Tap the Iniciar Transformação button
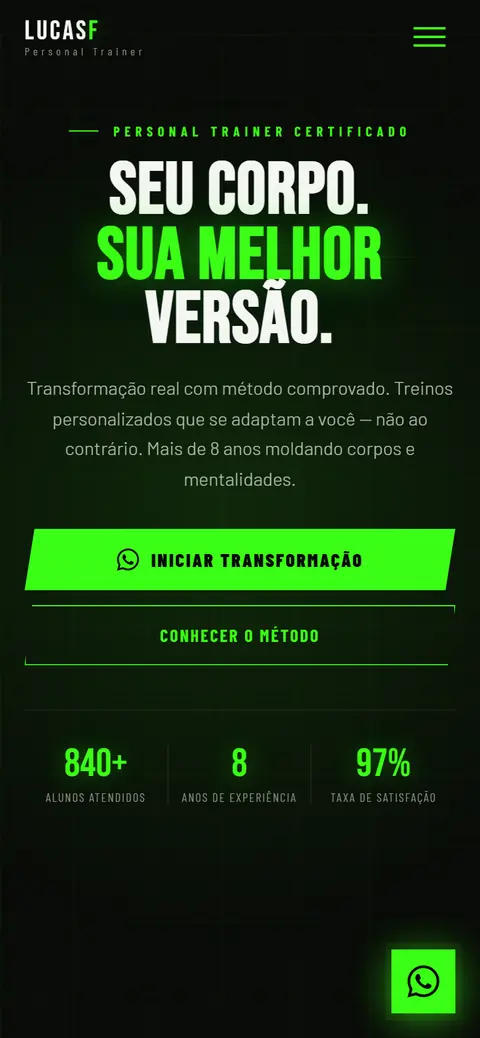The width and height of the screenshot is (480, 1038). coord(240,559)
